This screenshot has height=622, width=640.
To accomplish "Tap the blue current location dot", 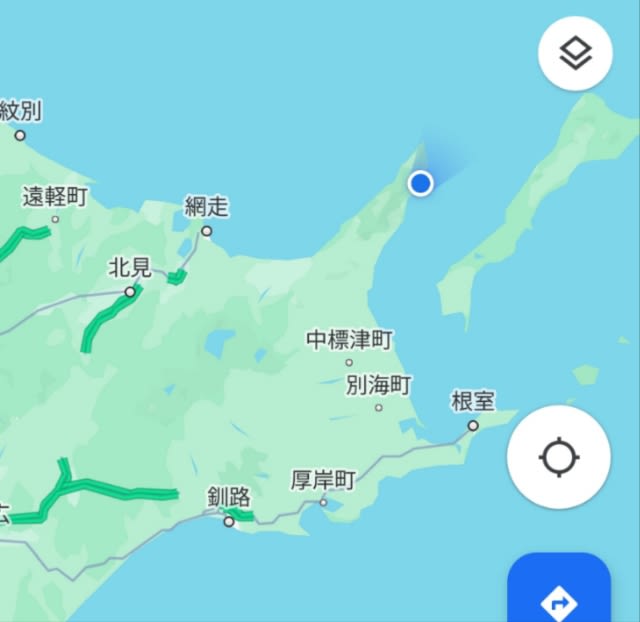I will [x=421, y=183].
